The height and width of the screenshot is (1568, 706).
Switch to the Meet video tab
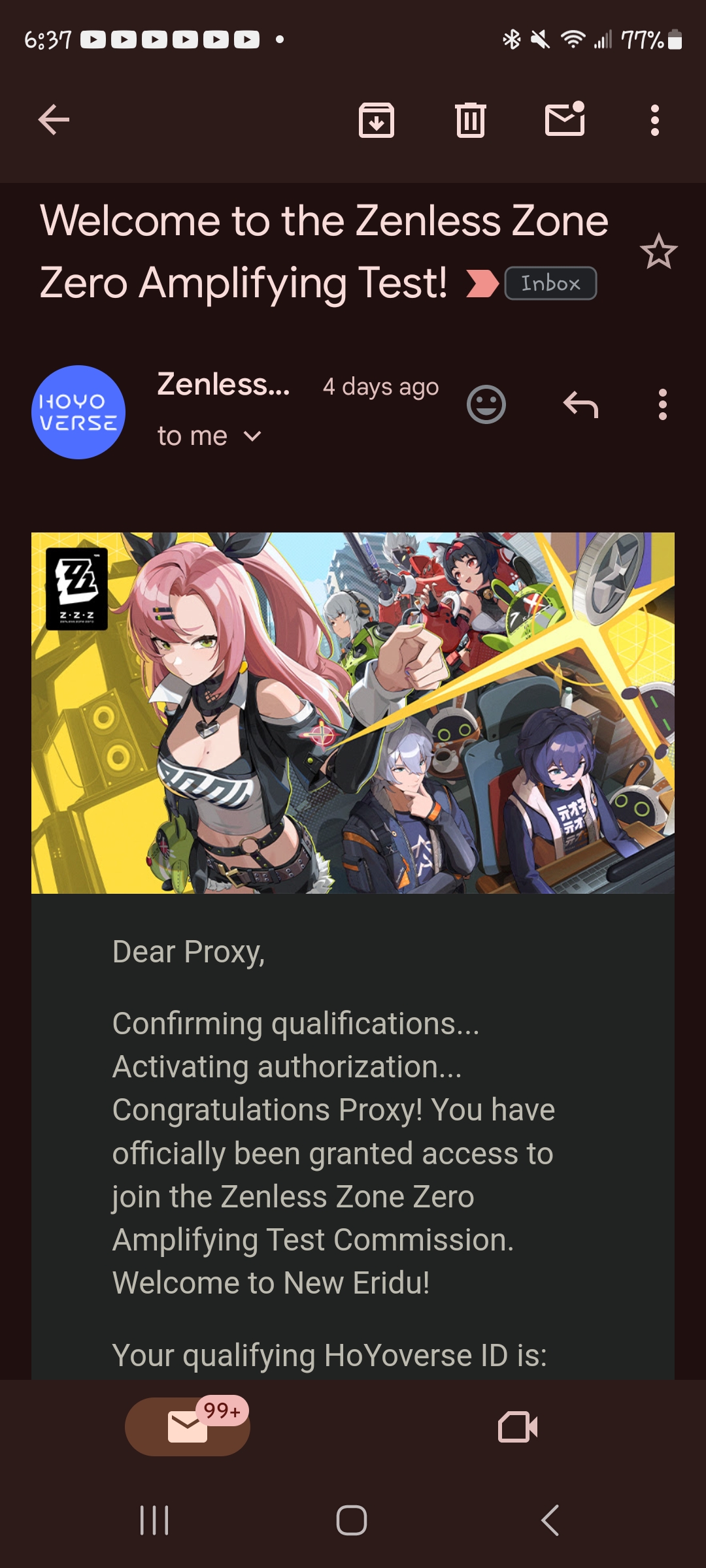pos(518,1426)
